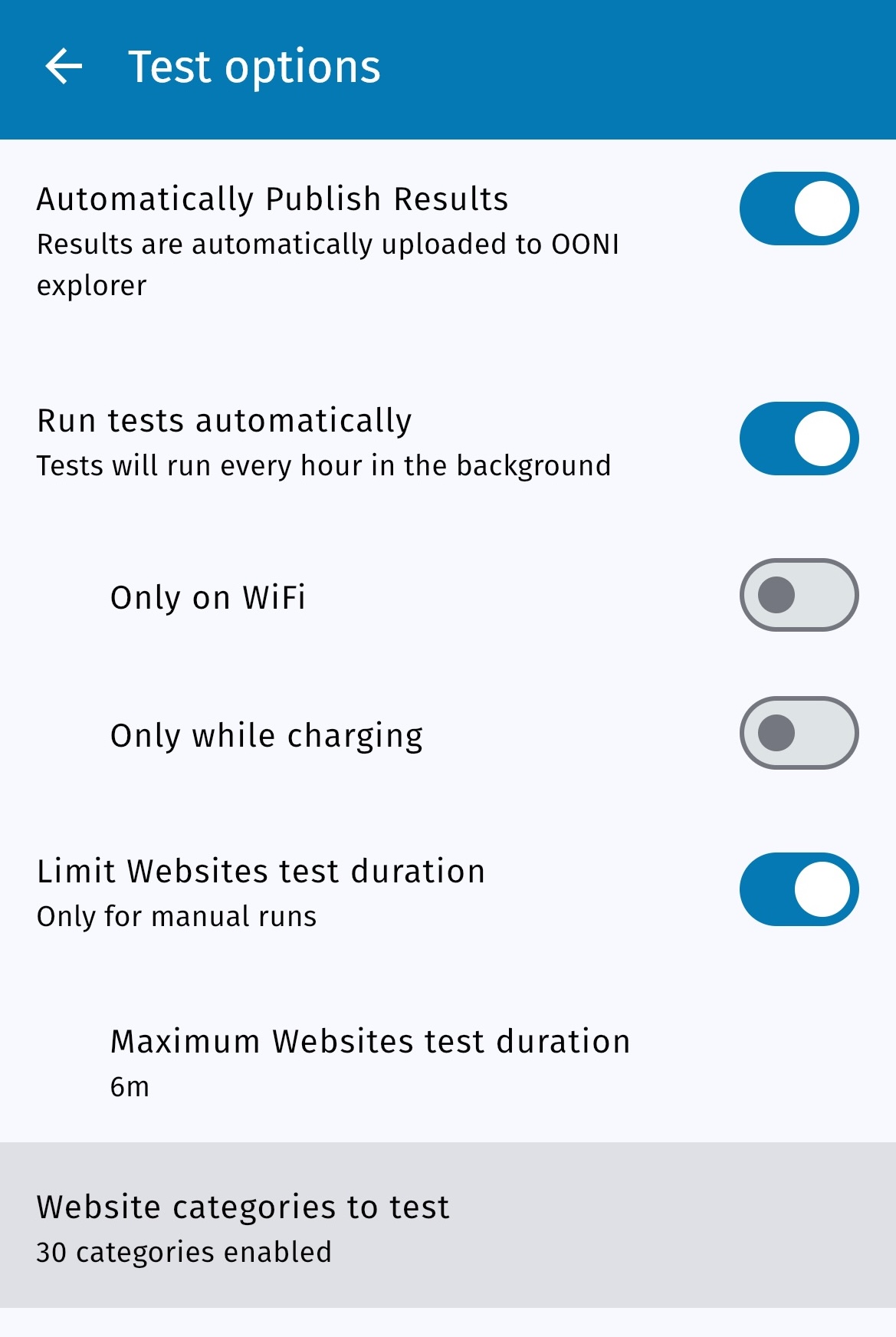Turn off Automatically Publish Results

pos(798,209)
